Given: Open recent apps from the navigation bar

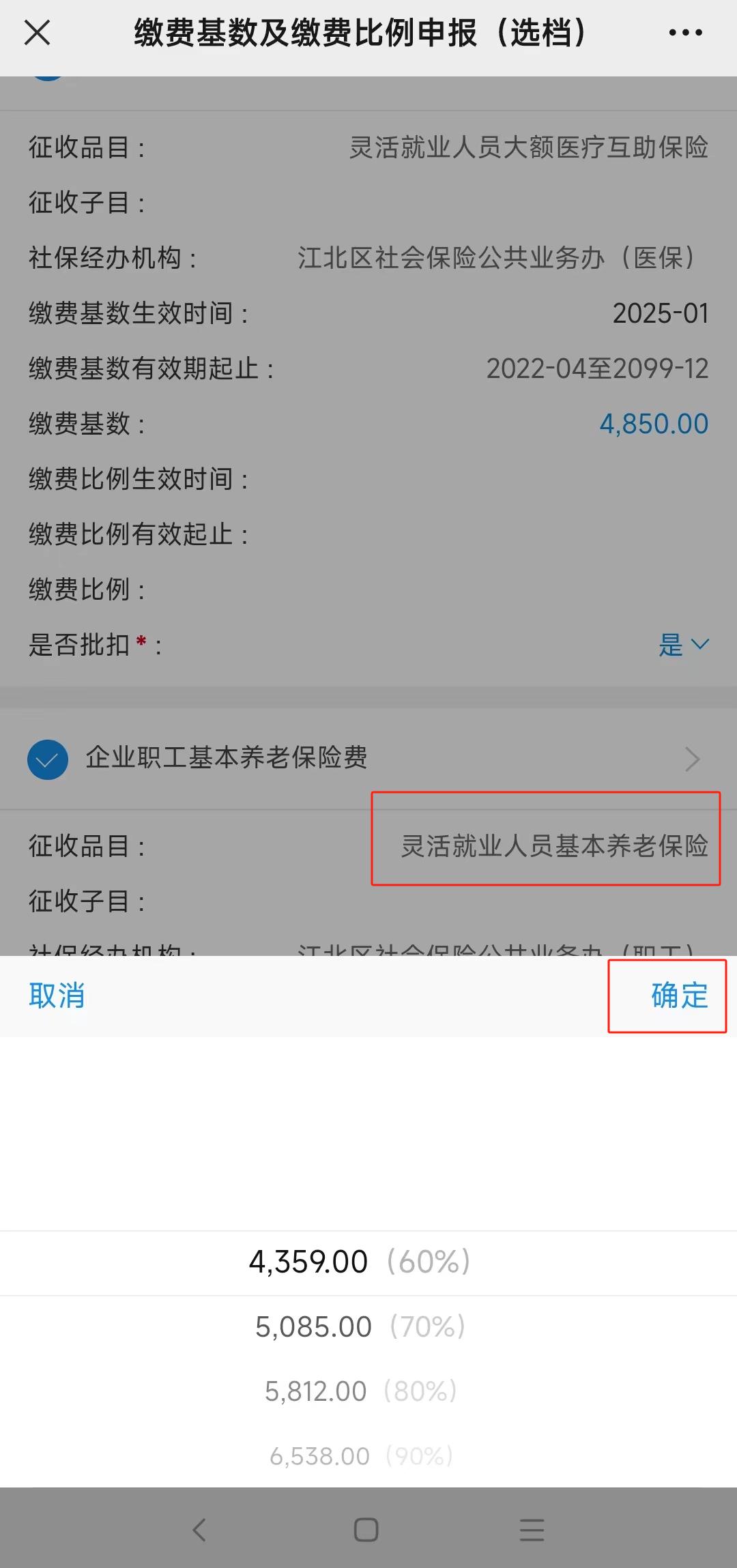Looking at the screenshot, I should tap(532, 1529).
